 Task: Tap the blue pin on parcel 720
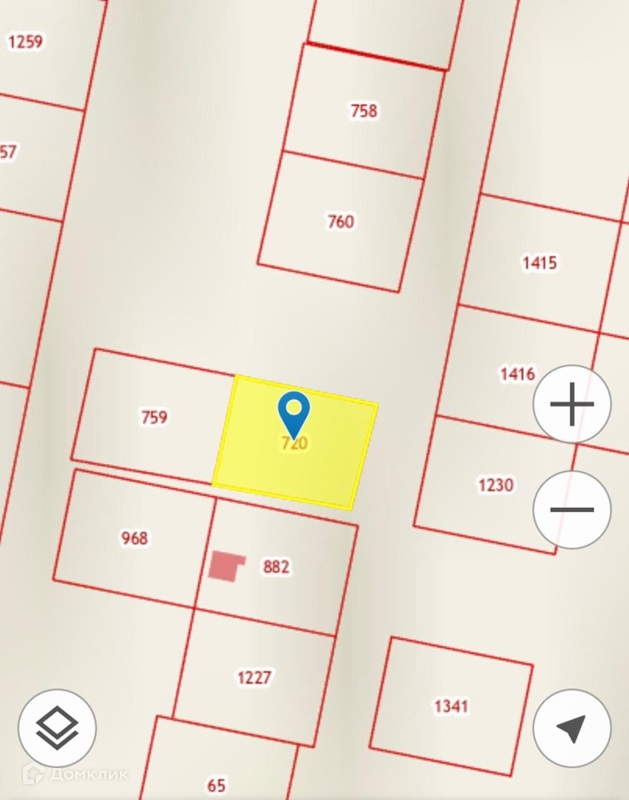pos(293,413)
